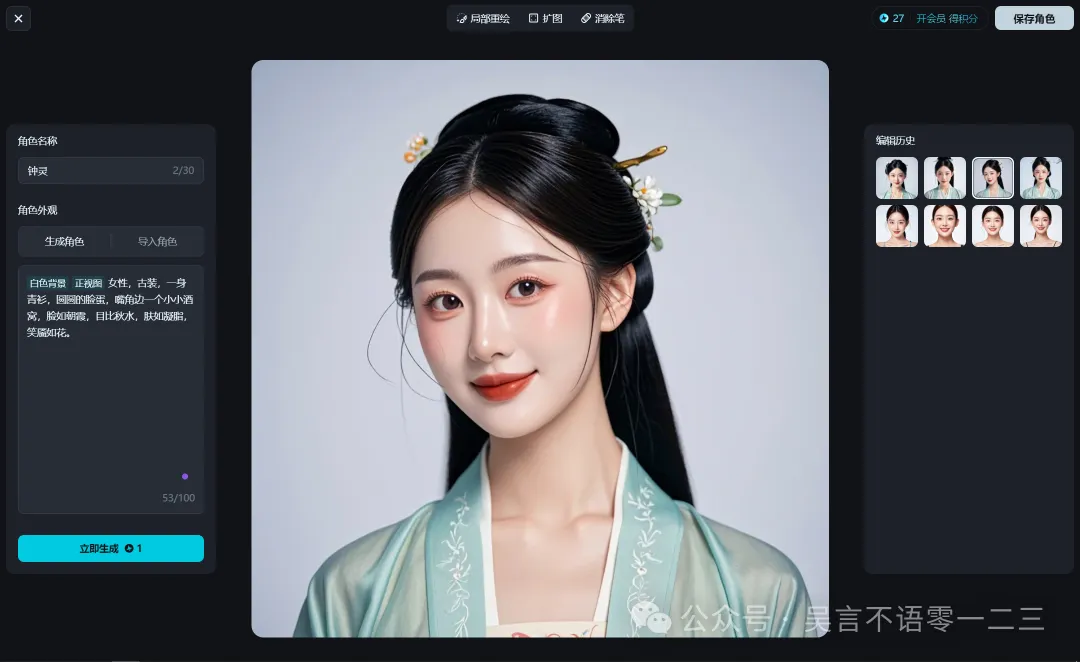This screenshot has width=1080, height=662.
Task: Open the first thumbnail in 编辑历史
Action: pos(897,178)
